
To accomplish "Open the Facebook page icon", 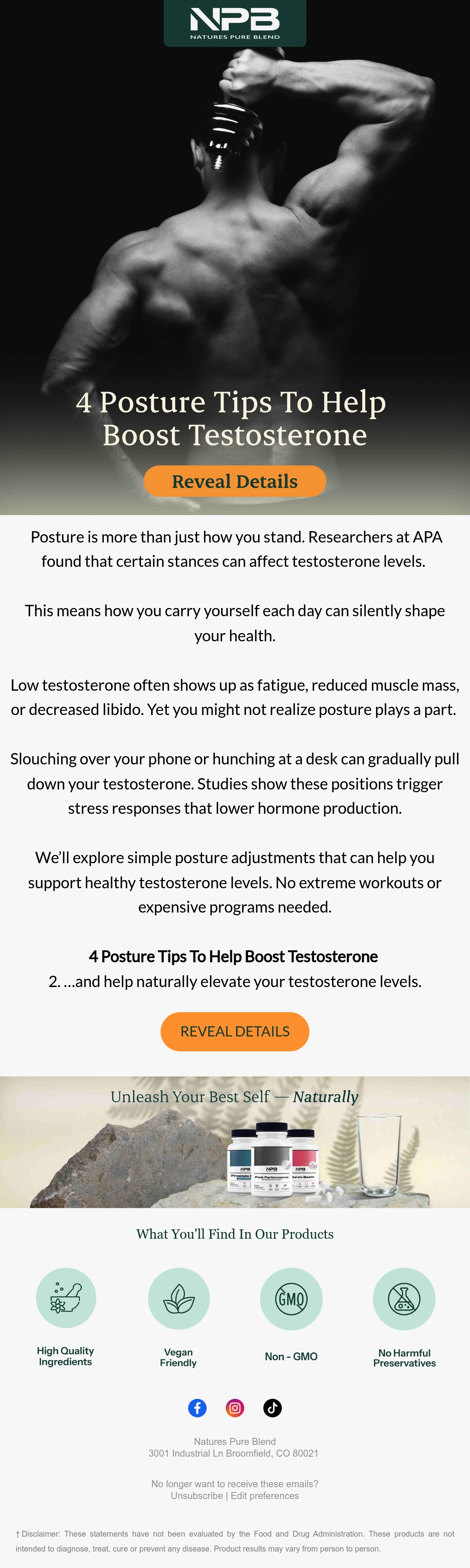I will [197, 1408].
